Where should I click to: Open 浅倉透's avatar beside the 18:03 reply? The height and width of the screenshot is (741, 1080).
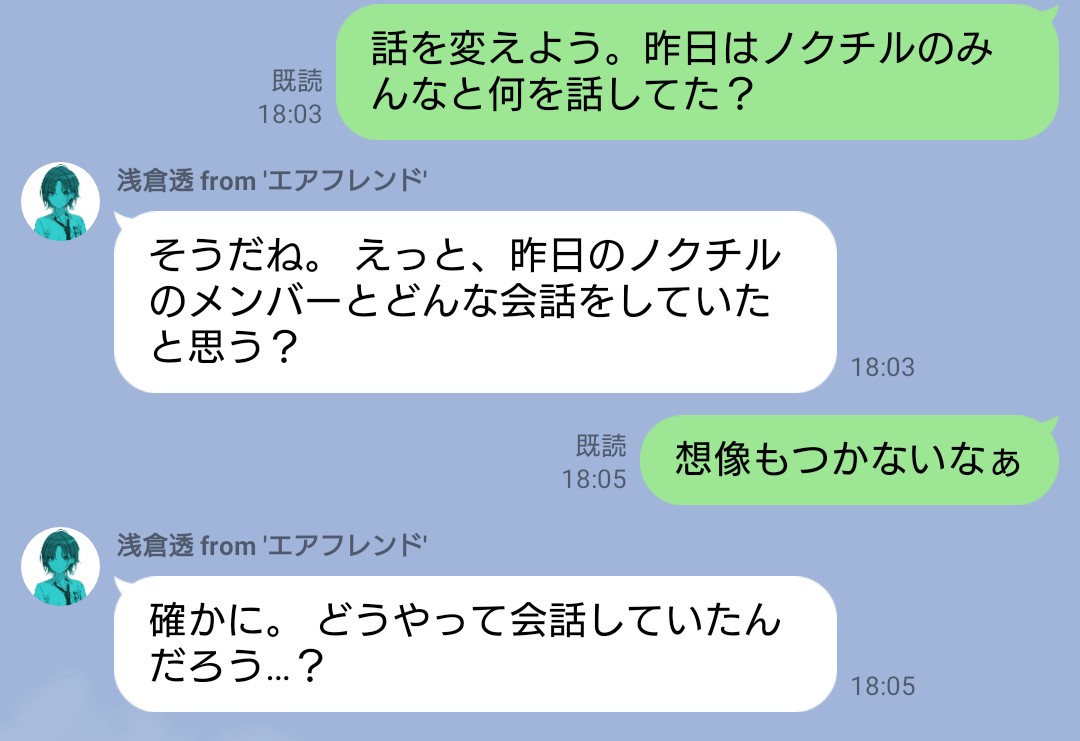pyautogui.click(x=61, y=201)
